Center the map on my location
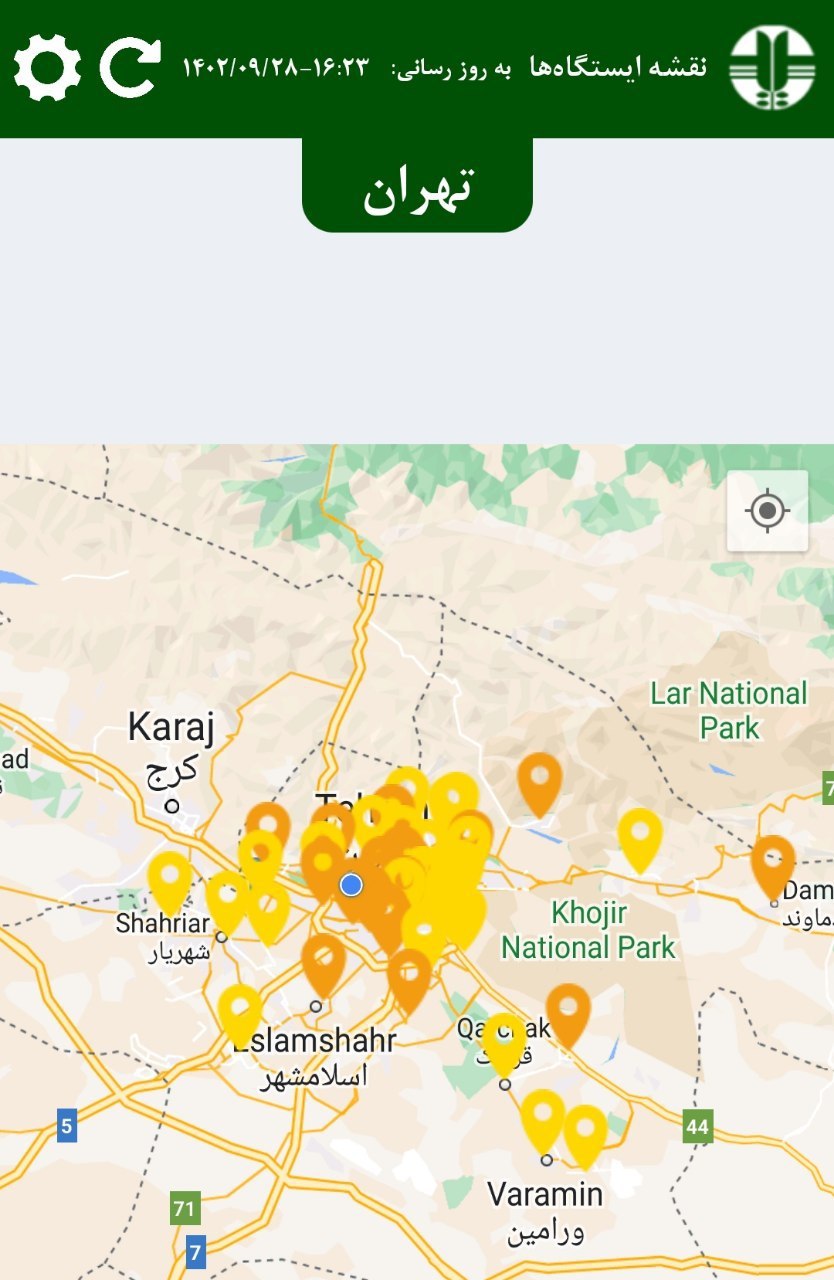The image size is (834, 1280). pos(767,511)
